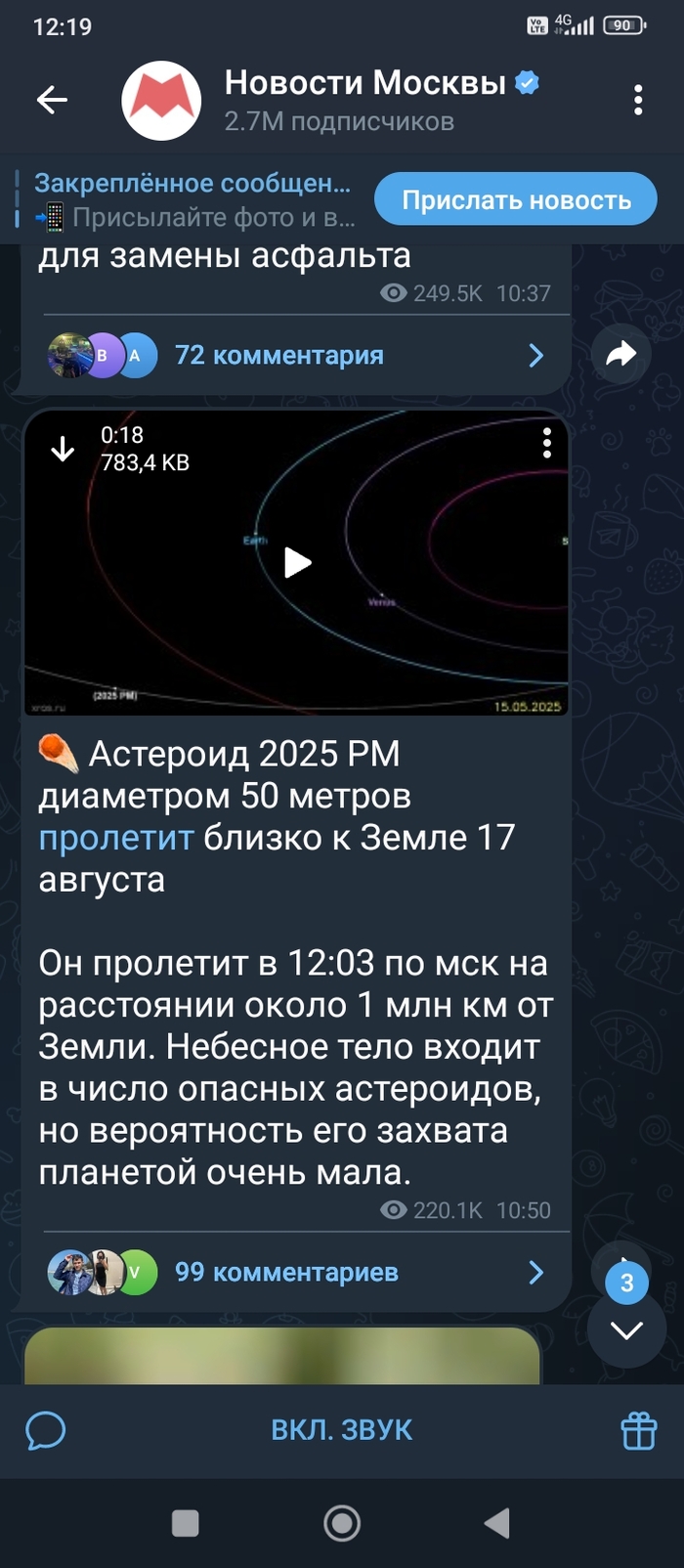Play the asteroid orbit video
The image size is (684, 1568).
[296, 562]
